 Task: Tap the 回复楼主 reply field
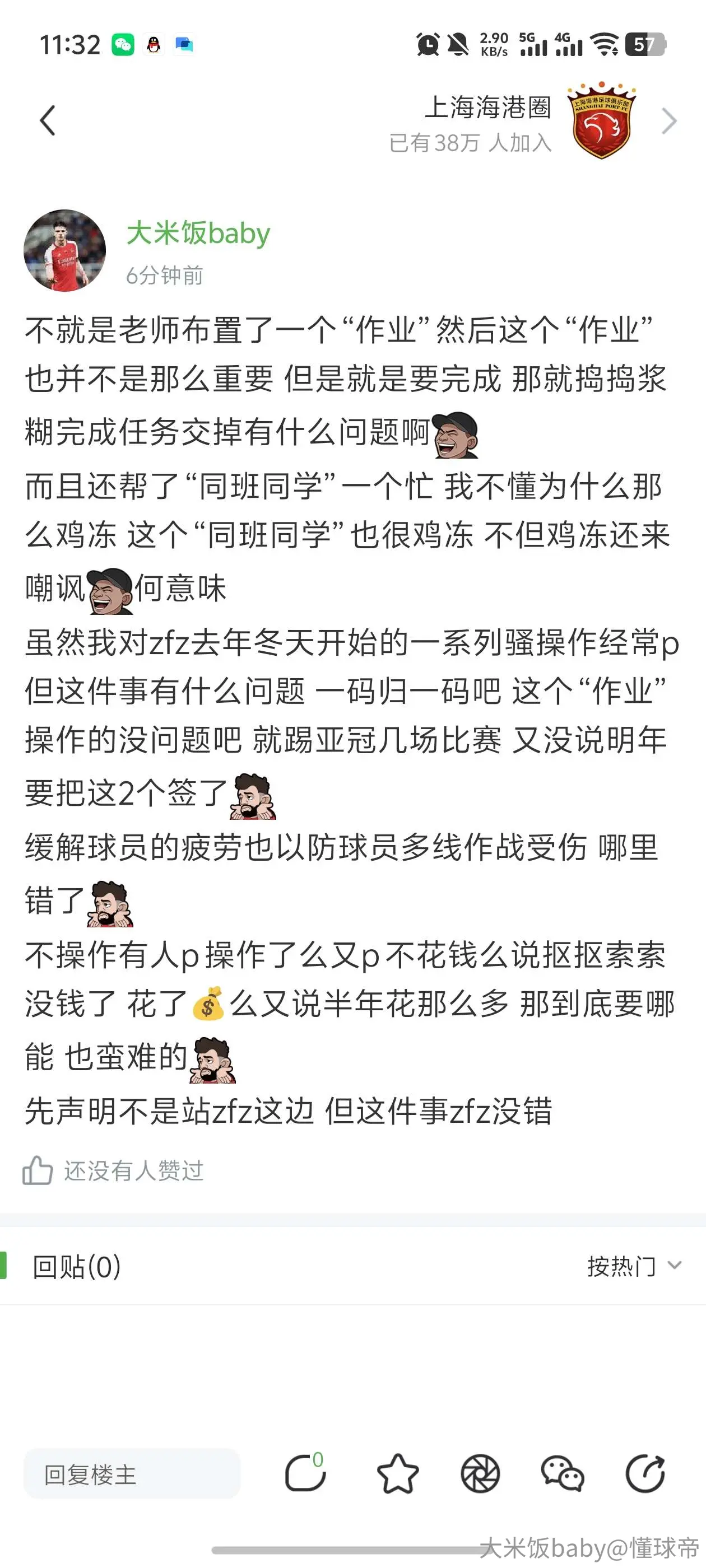click(132, 1474)
